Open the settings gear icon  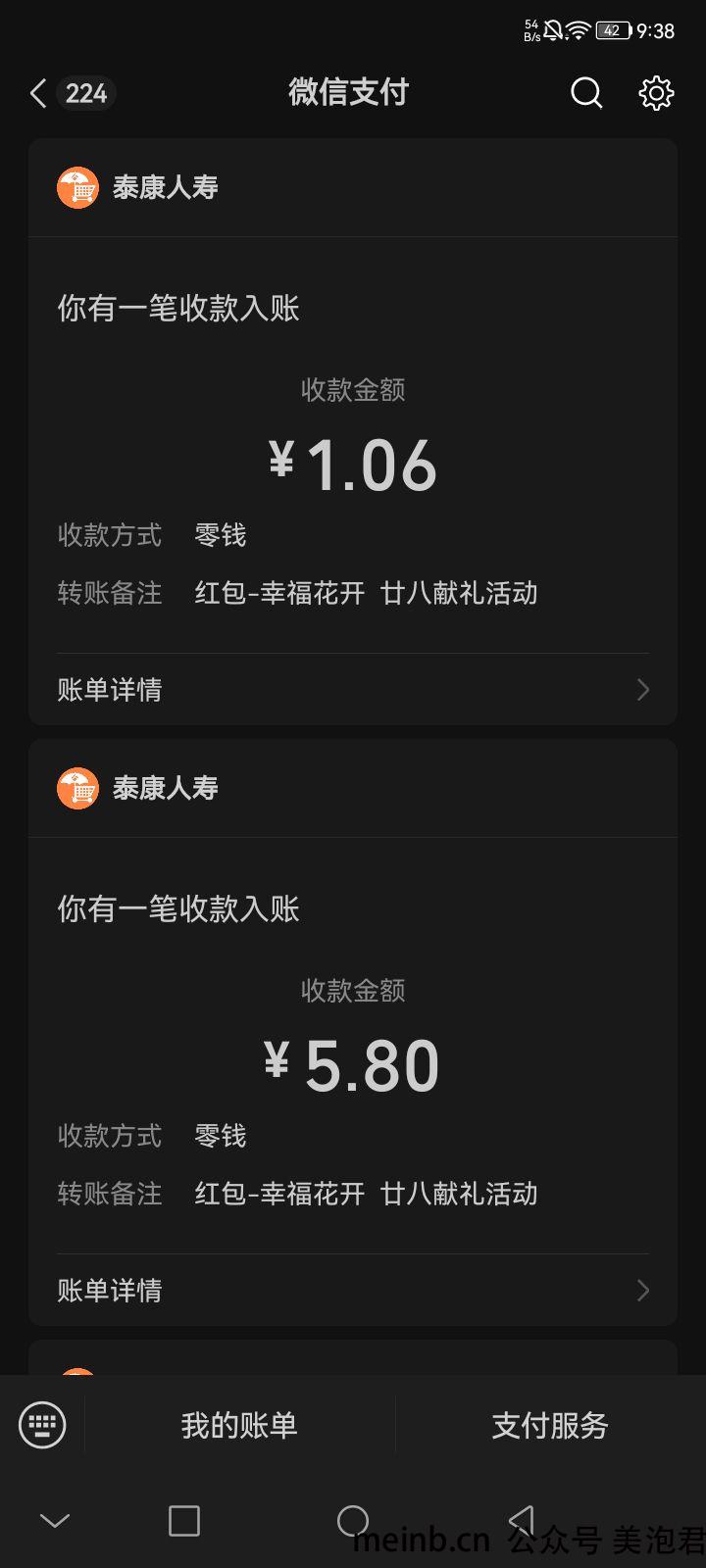(656, 93)
